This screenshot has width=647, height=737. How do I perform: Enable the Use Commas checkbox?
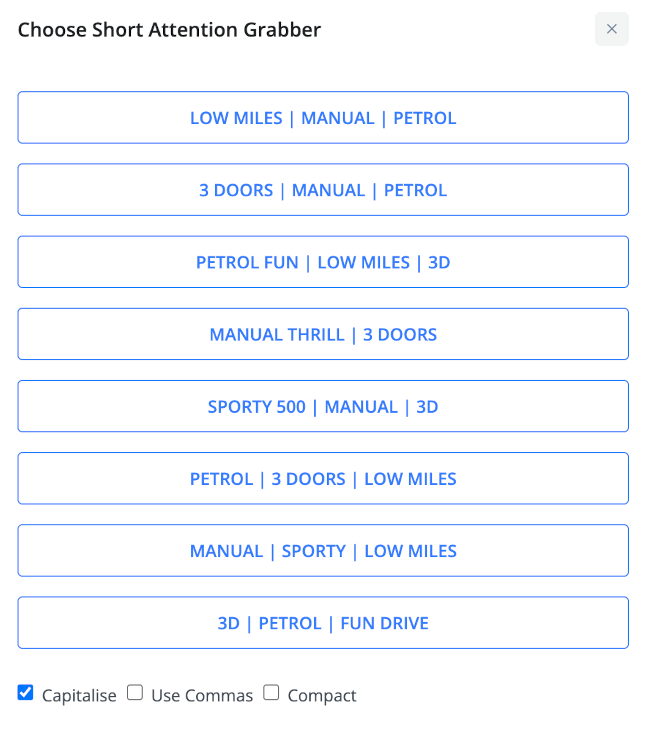(x=135, y=693)
